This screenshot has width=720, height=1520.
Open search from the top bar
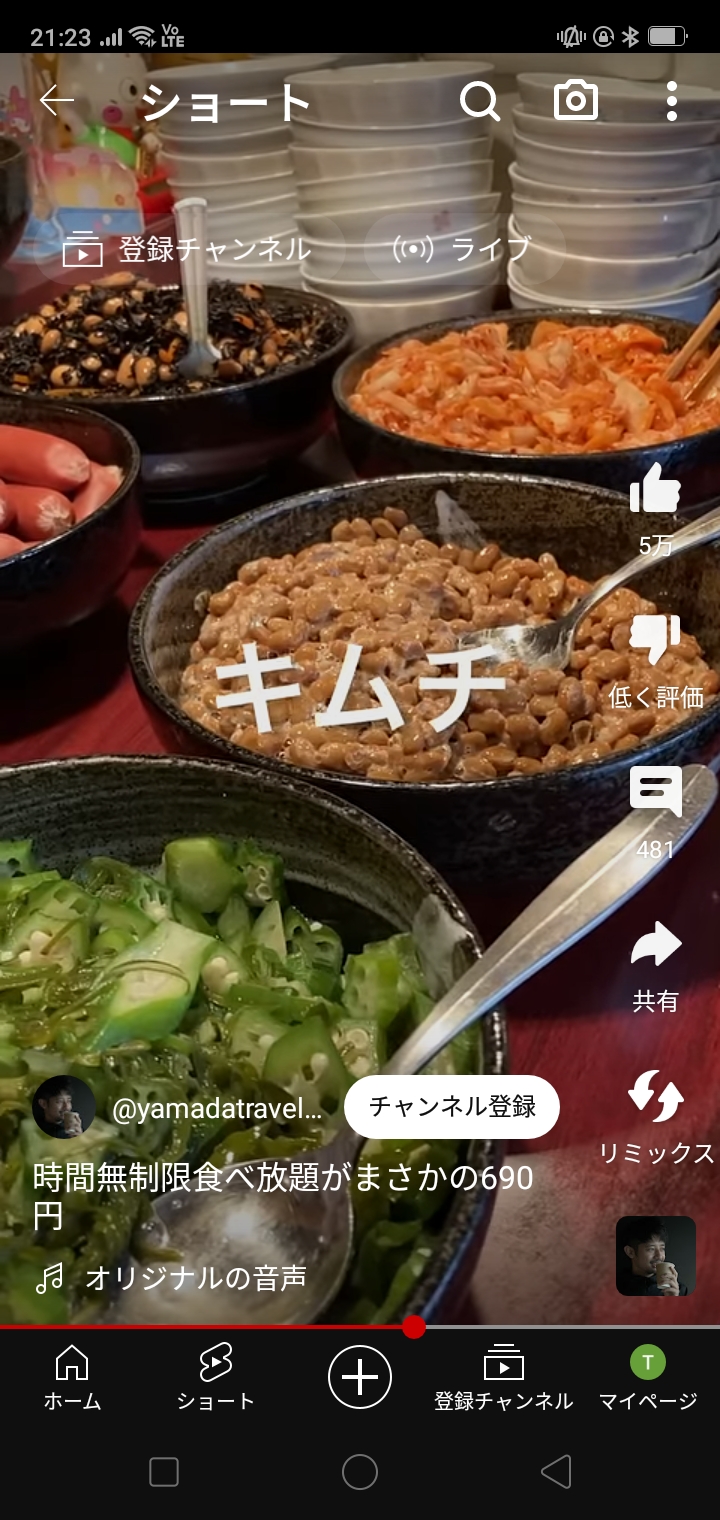tap(480, 101)
